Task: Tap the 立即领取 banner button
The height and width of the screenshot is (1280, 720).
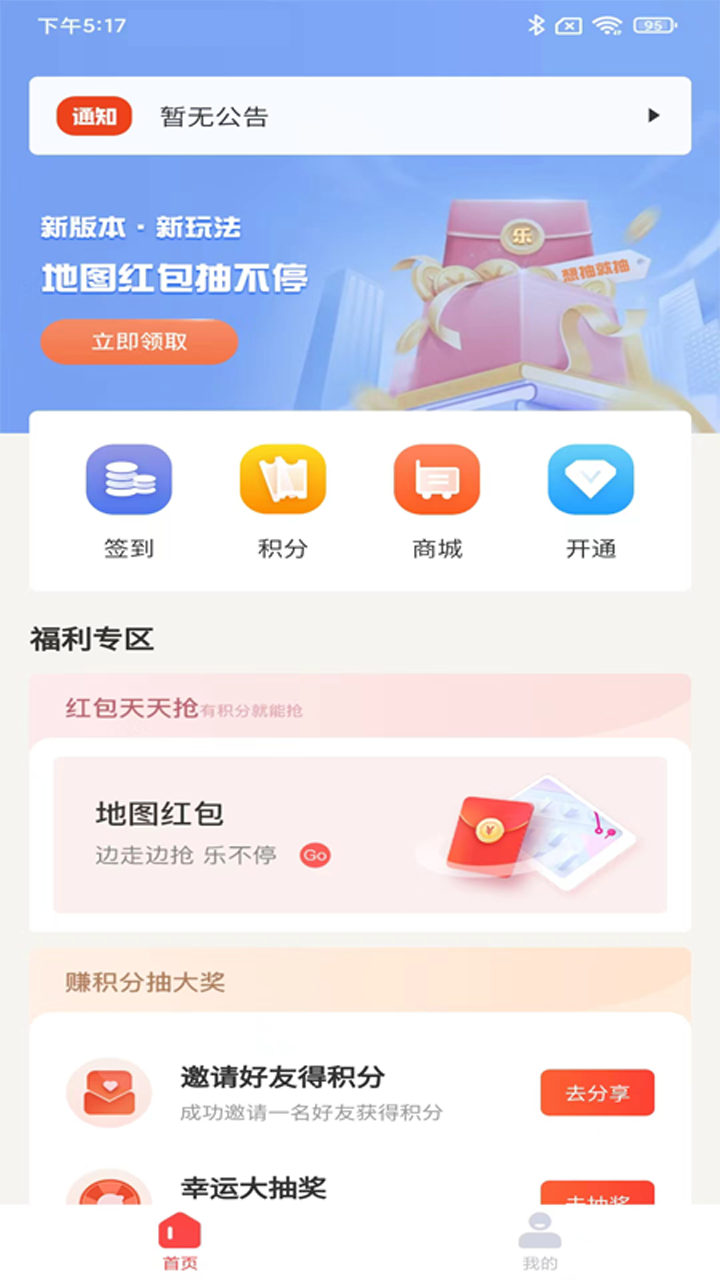Action: click(139, 341)
